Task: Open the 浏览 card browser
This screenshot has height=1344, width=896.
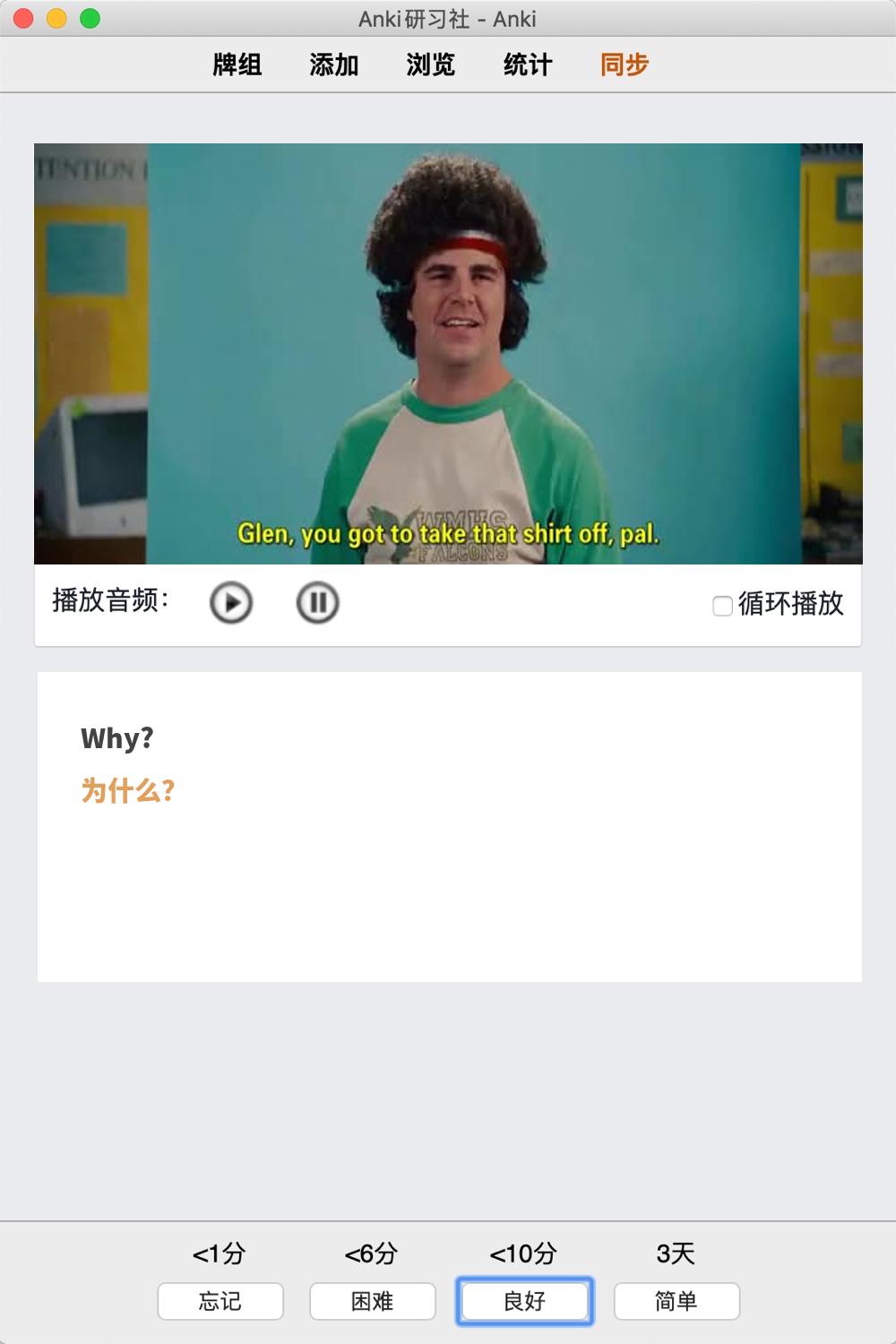Action: click(x=430, y=65)
